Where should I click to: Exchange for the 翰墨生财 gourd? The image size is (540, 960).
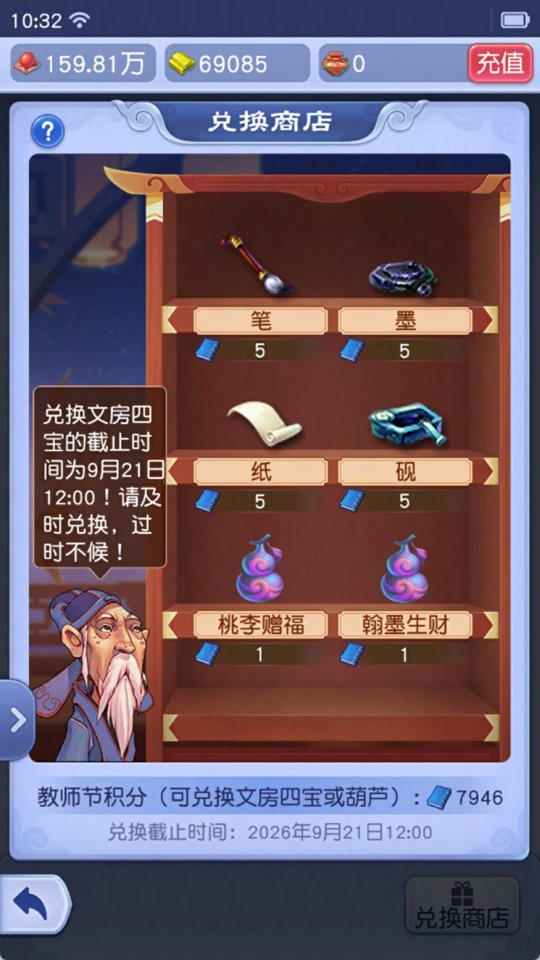pyautogui.click(x=405, y=569)
